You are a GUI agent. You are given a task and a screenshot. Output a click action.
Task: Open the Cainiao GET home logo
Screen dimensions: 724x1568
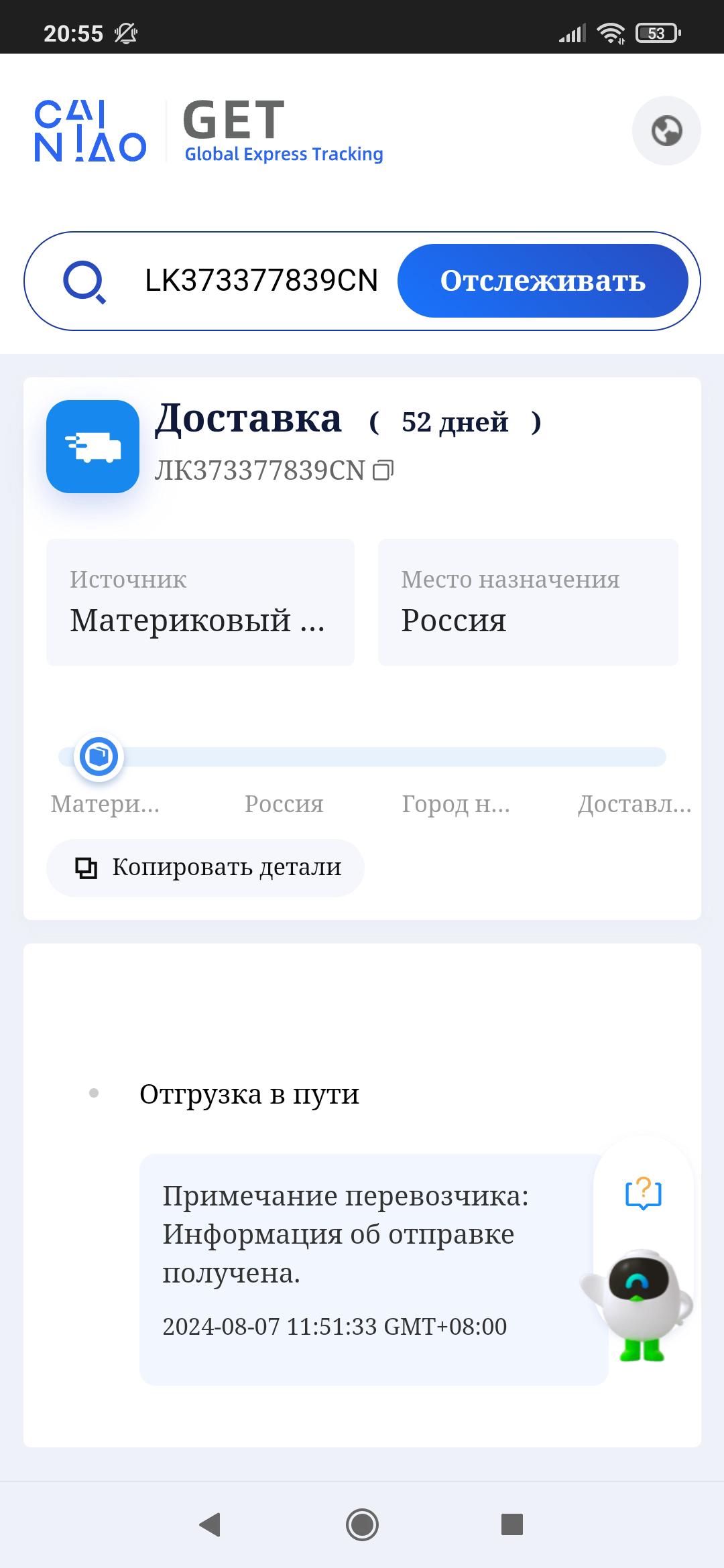point(208,131)
